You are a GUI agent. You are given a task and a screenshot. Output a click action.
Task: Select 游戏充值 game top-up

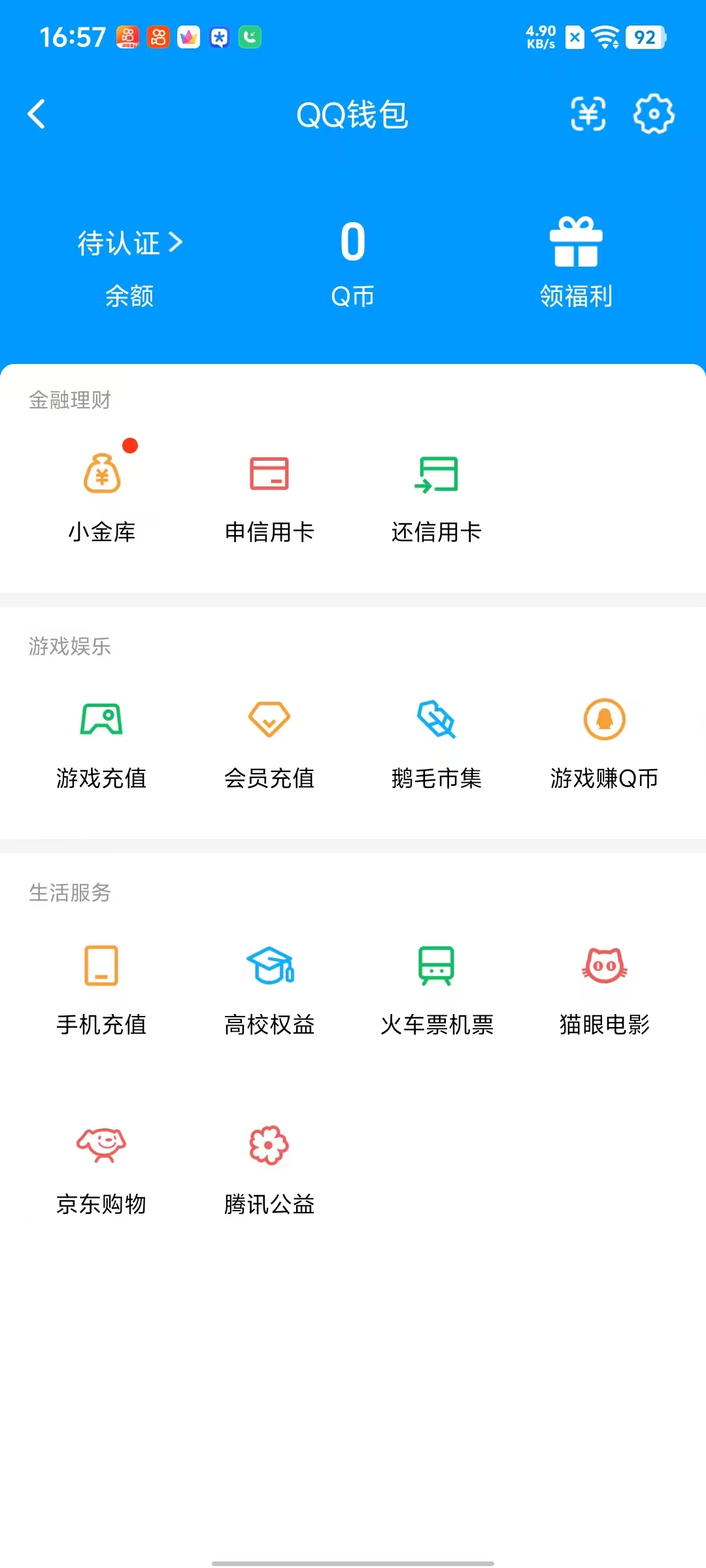click(x=101, y=745)
